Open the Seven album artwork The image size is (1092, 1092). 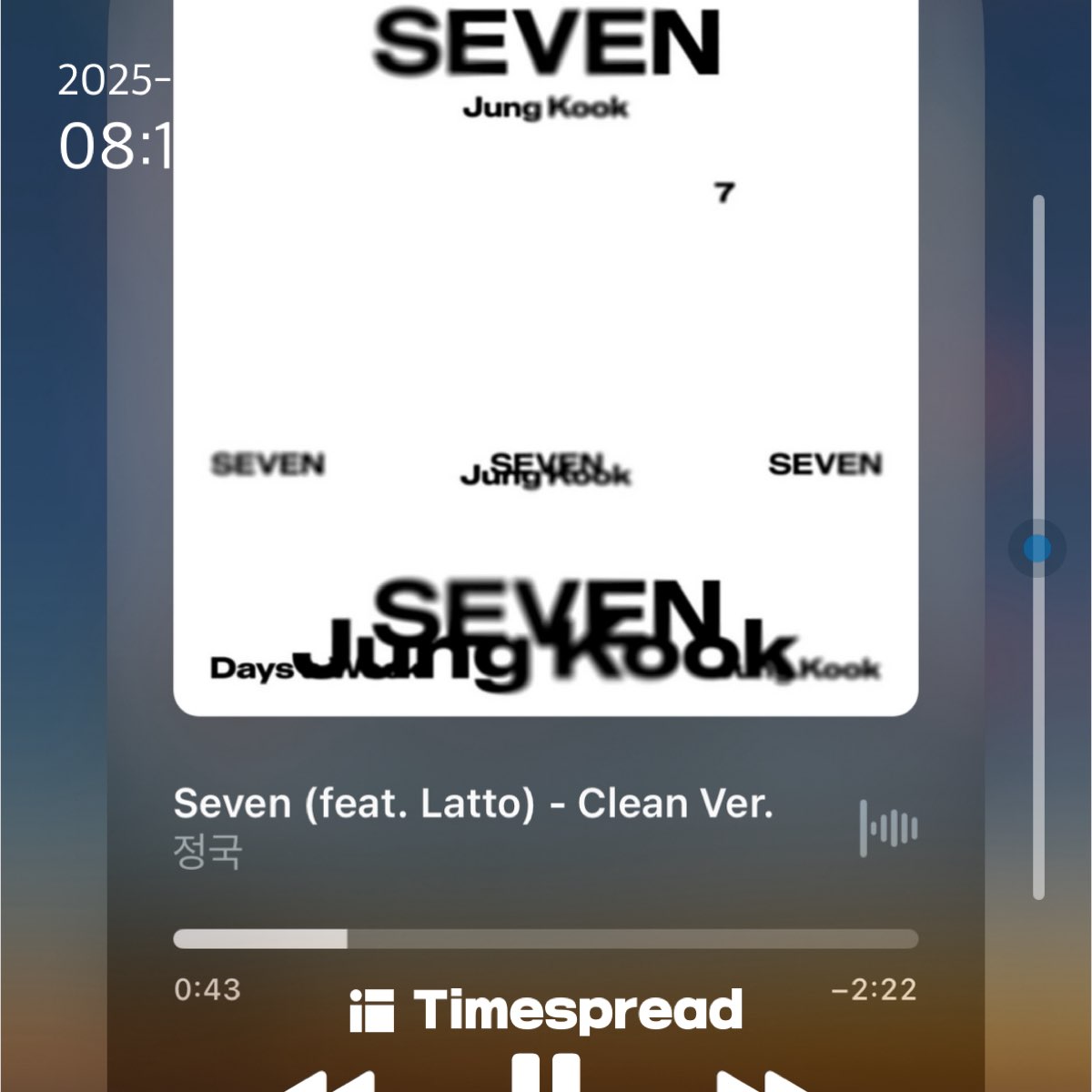[x=545, y=358]
